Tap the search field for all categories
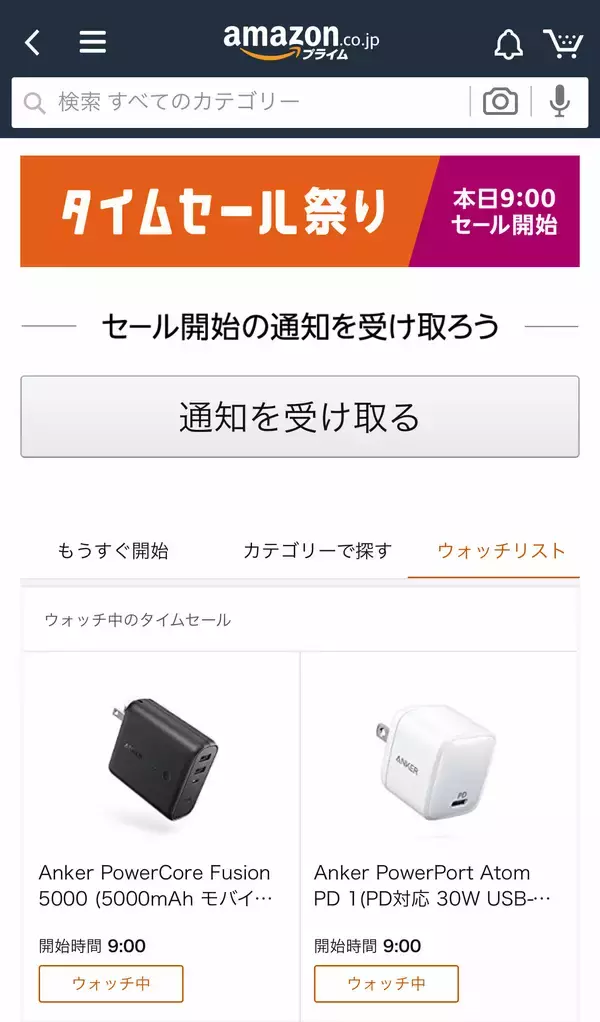This screenshot has width=600, height=1022. click(x=240, y=102)
